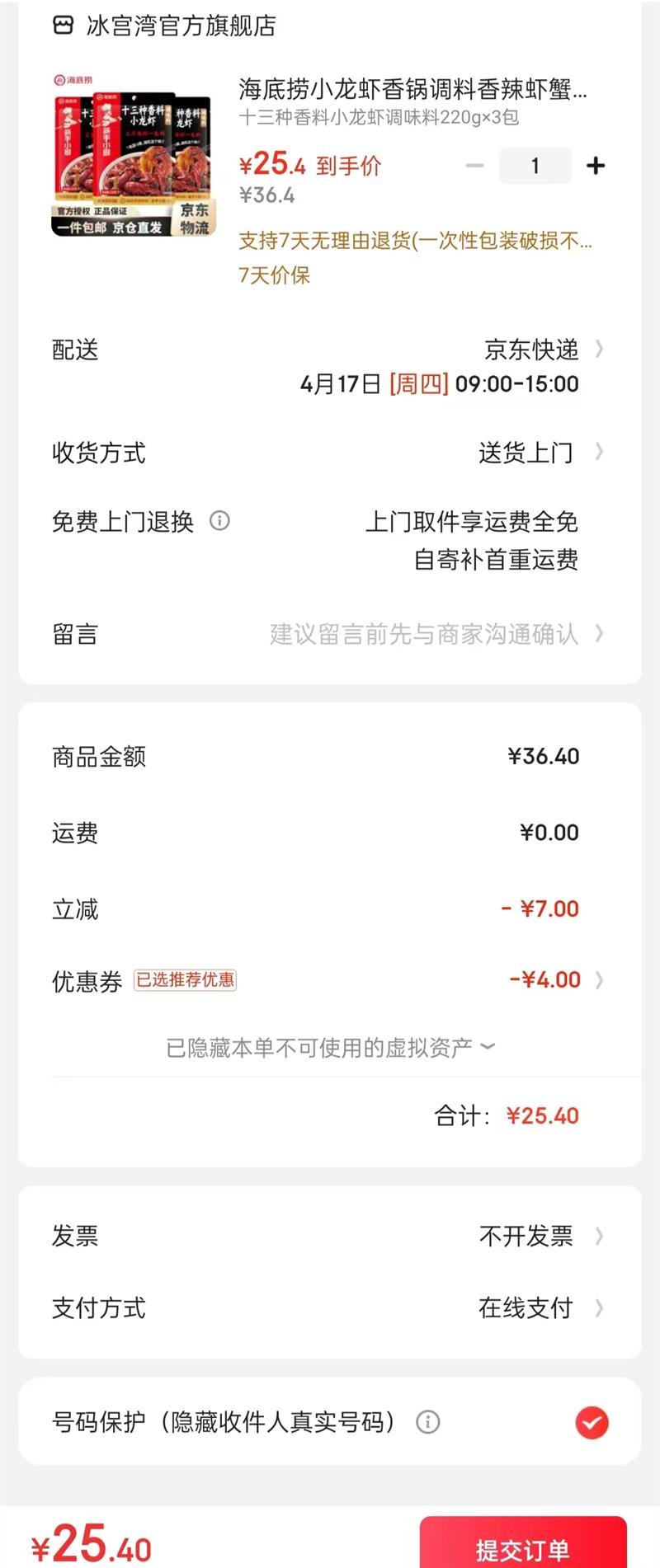Screen dimensions: 660x1568
Task: Click the 7天价保 price protection link
Action: [275, 275]
